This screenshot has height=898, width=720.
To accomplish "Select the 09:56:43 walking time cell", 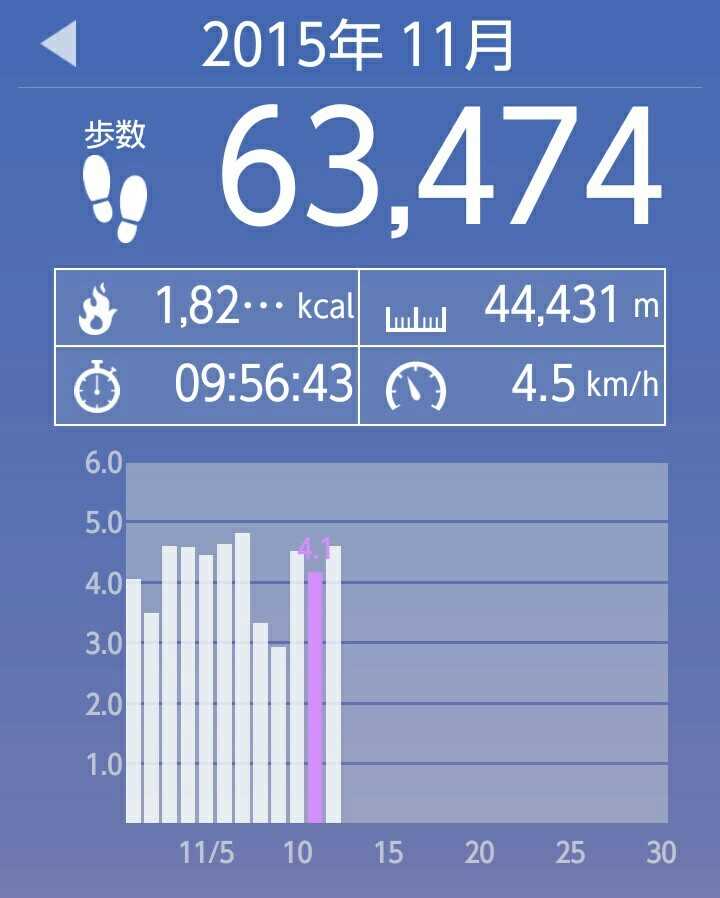I will coord(207,386).
